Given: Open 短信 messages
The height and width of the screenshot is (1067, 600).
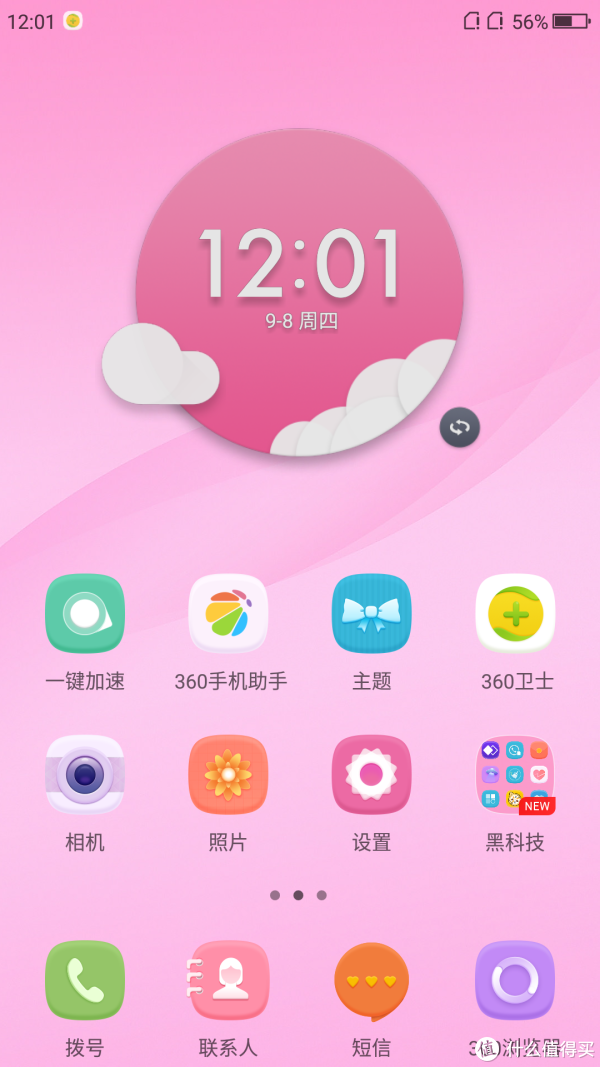Looking at the screenshot, I should coord(371,981).
